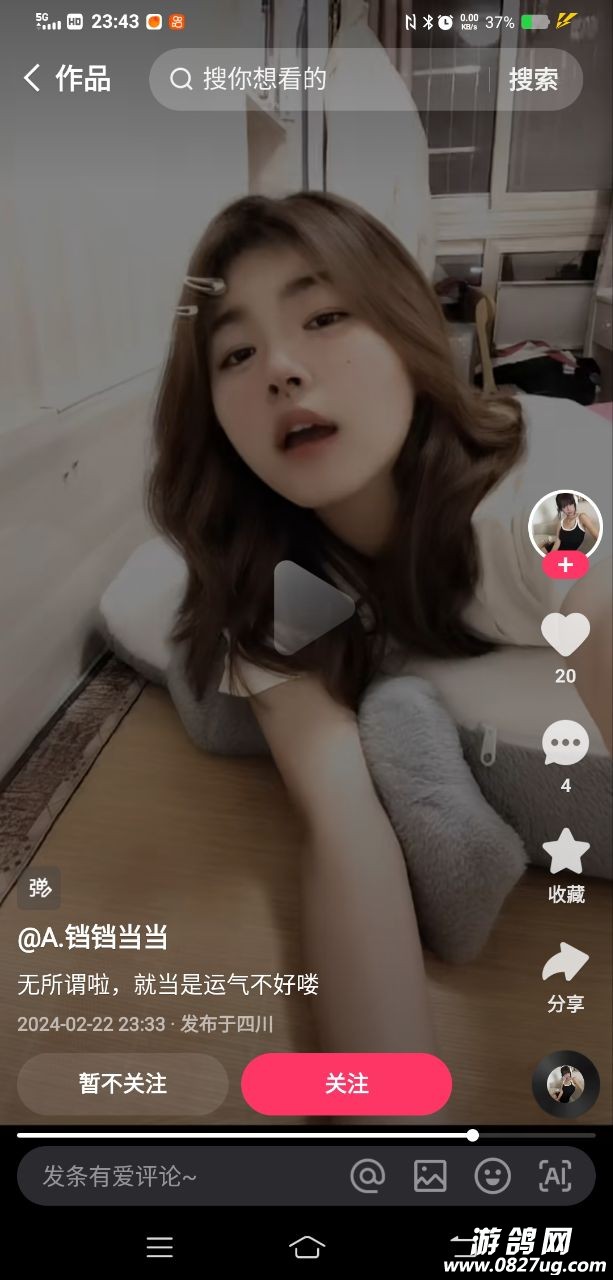The image size is (613, 1280).
Task: Tap the 搜索 button
Action: [x=533, y=80]
